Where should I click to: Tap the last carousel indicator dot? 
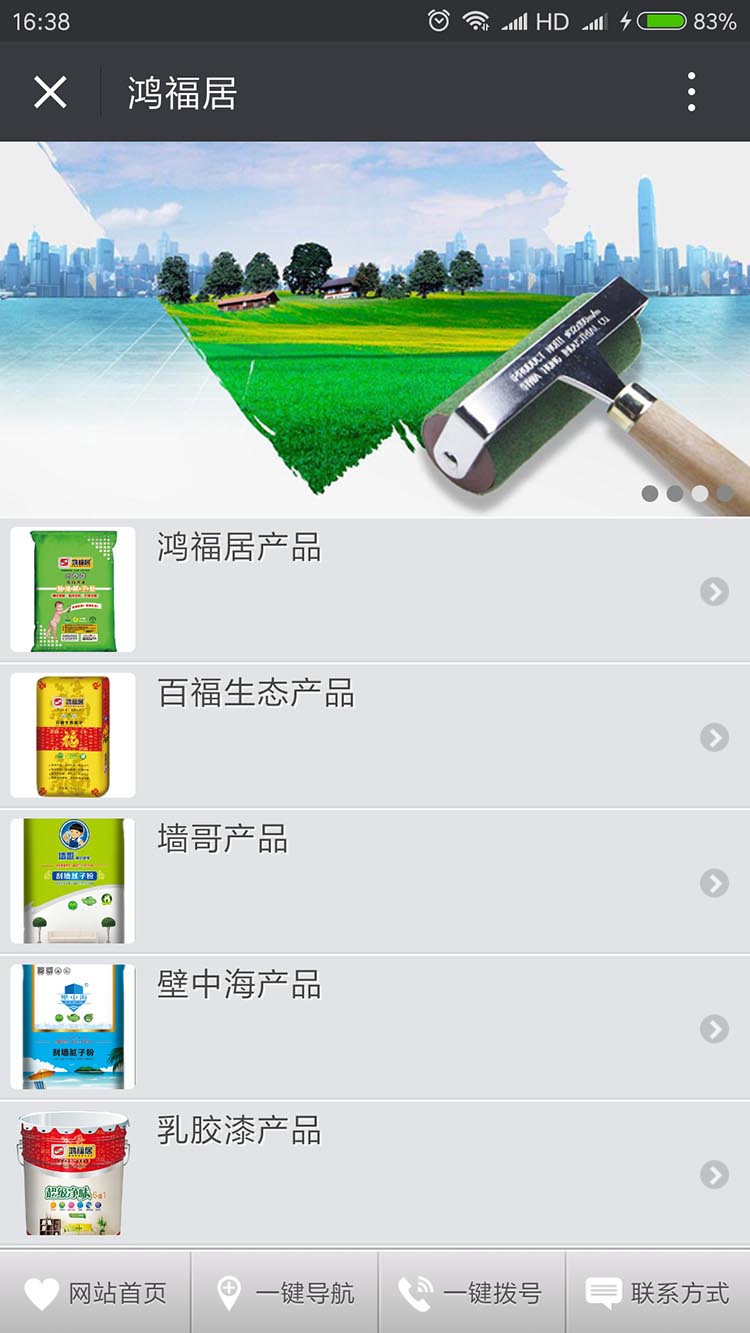point(726,493)
